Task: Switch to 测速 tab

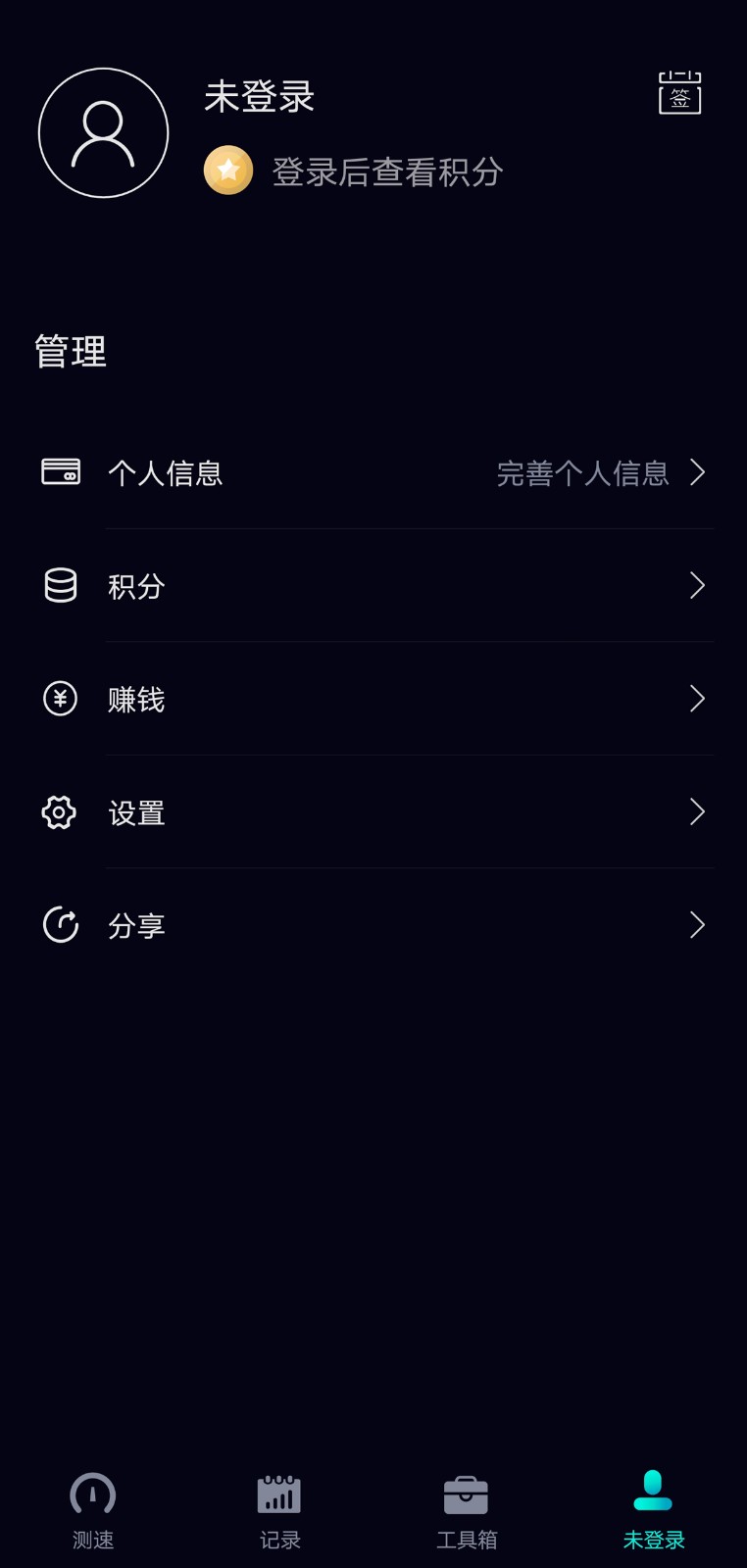Action: point(93,1511)
